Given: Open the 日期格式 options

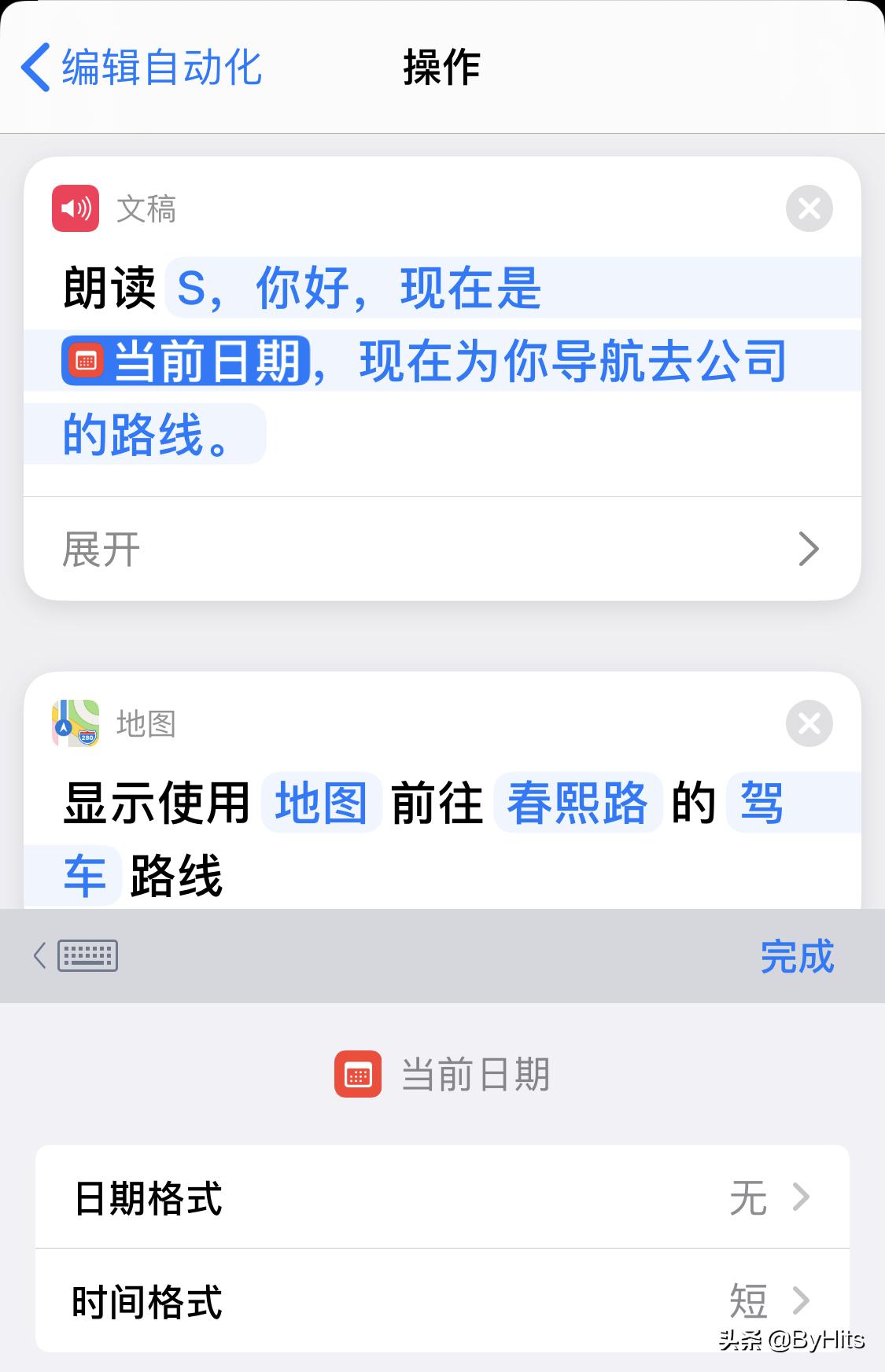Looking at the screenshot, I should (x=441, y=1197).
